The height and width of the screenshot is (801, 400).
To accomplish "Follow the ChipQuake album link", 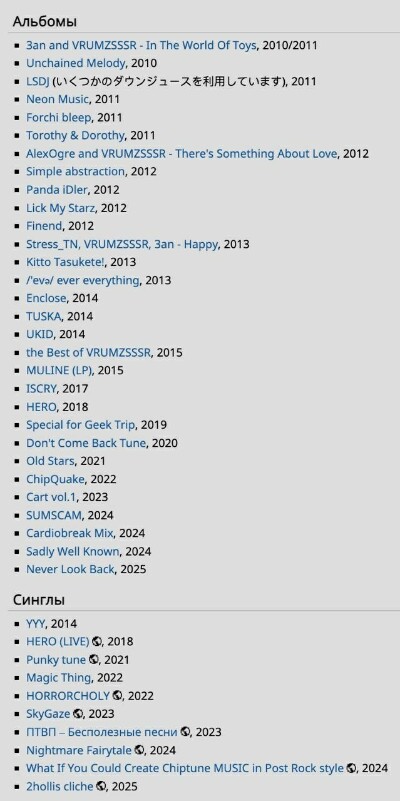I will click(x=55, y=479).
